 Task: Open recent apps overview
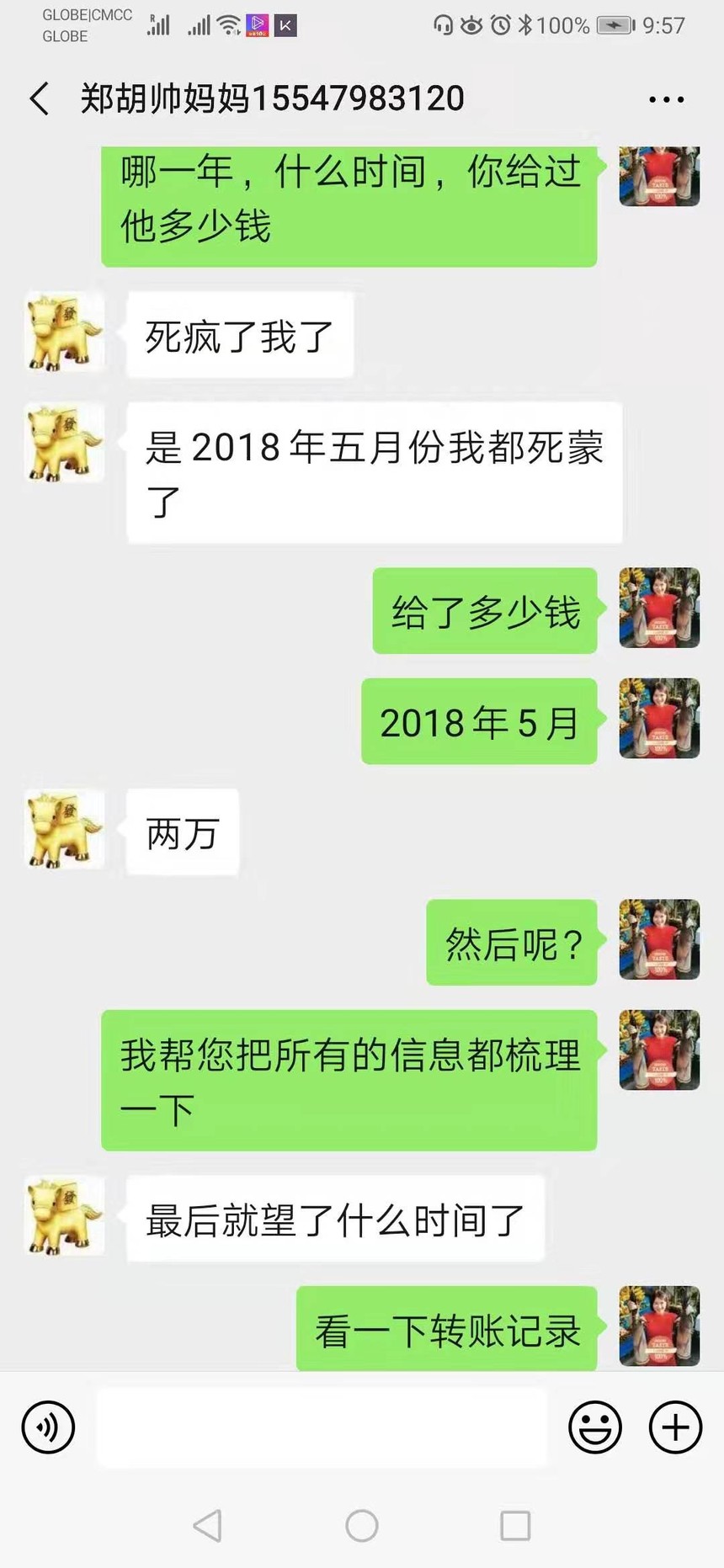(515, 1525)
